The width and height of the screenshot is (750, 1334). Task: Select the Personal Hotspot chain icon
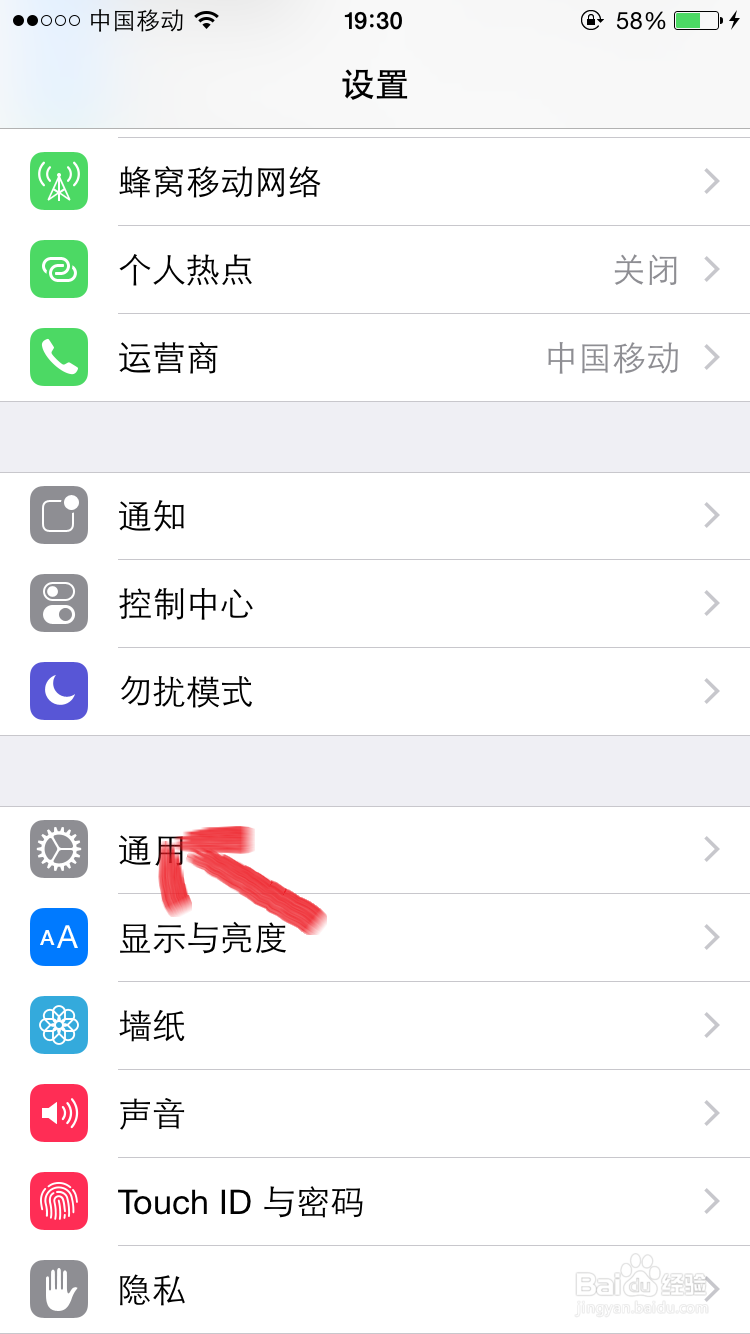58,269
